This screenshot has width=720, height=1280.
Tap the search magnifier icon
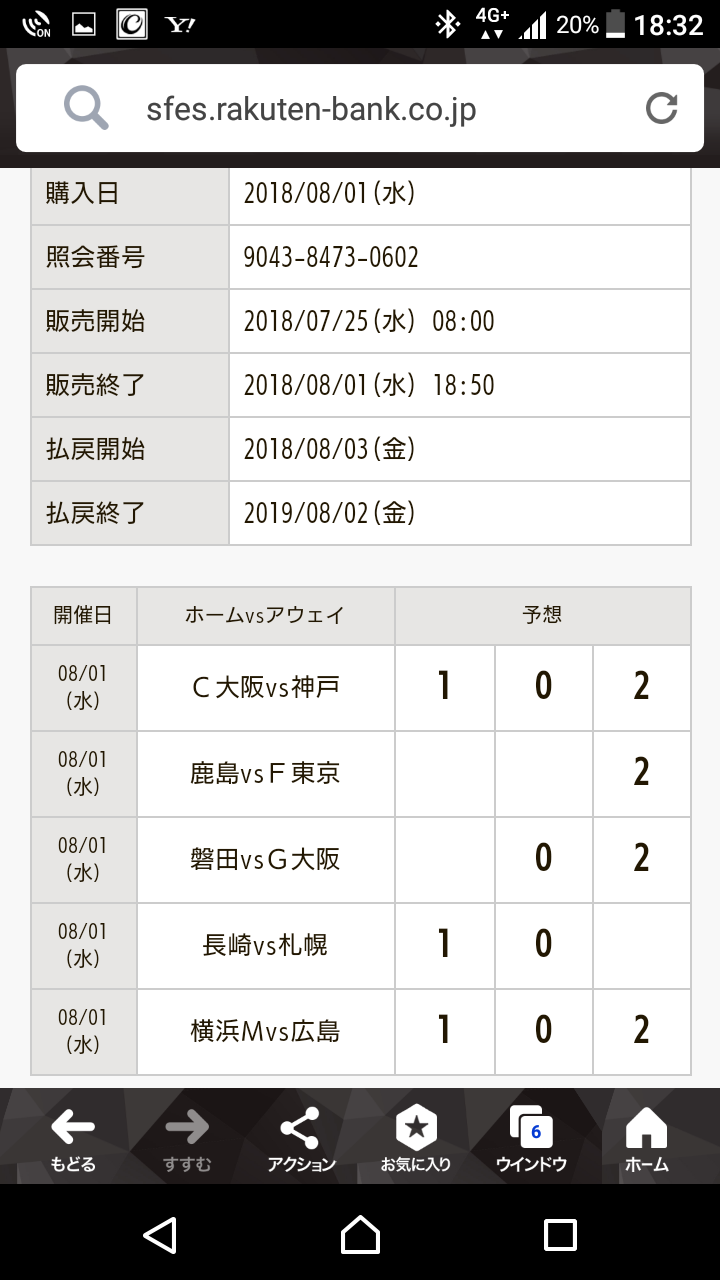point(86,107)
